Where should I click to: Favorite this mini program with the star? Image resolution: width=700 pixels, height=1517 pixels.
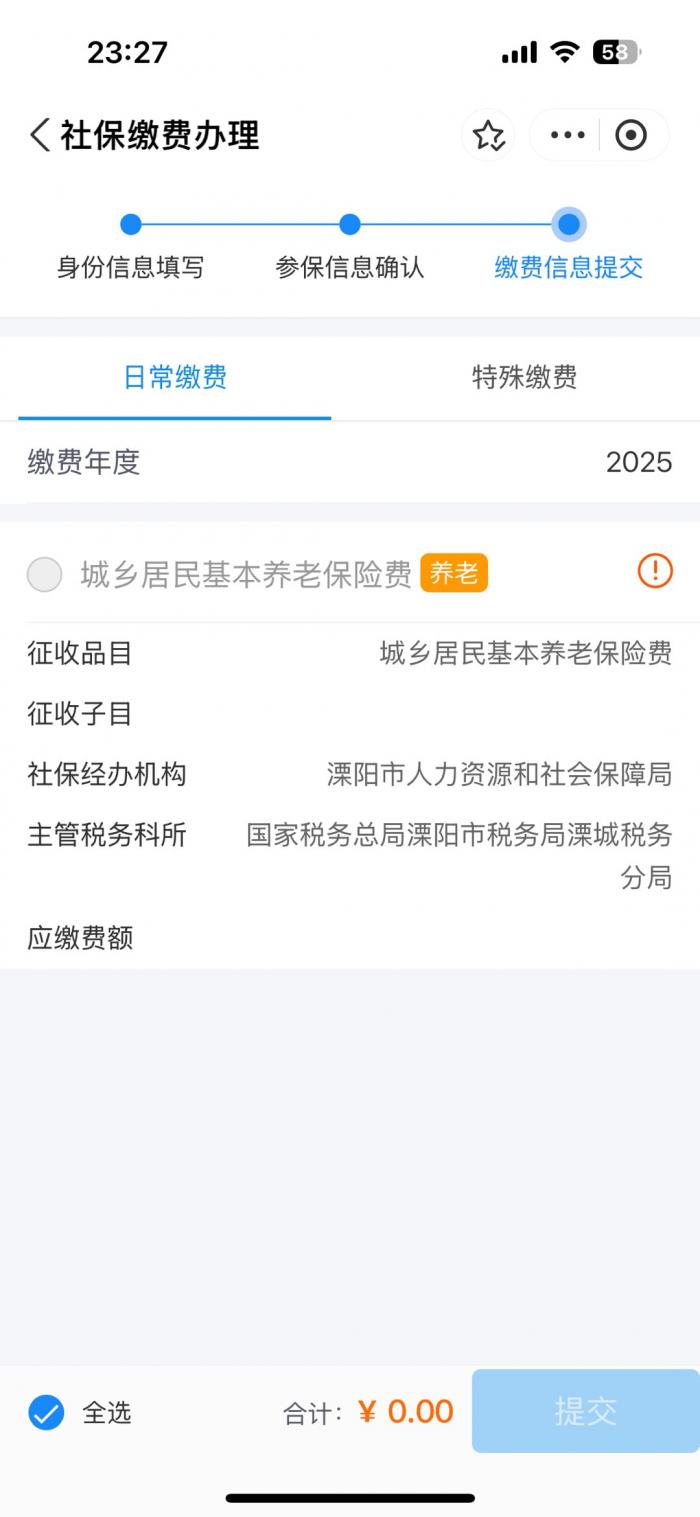(488, 135)
